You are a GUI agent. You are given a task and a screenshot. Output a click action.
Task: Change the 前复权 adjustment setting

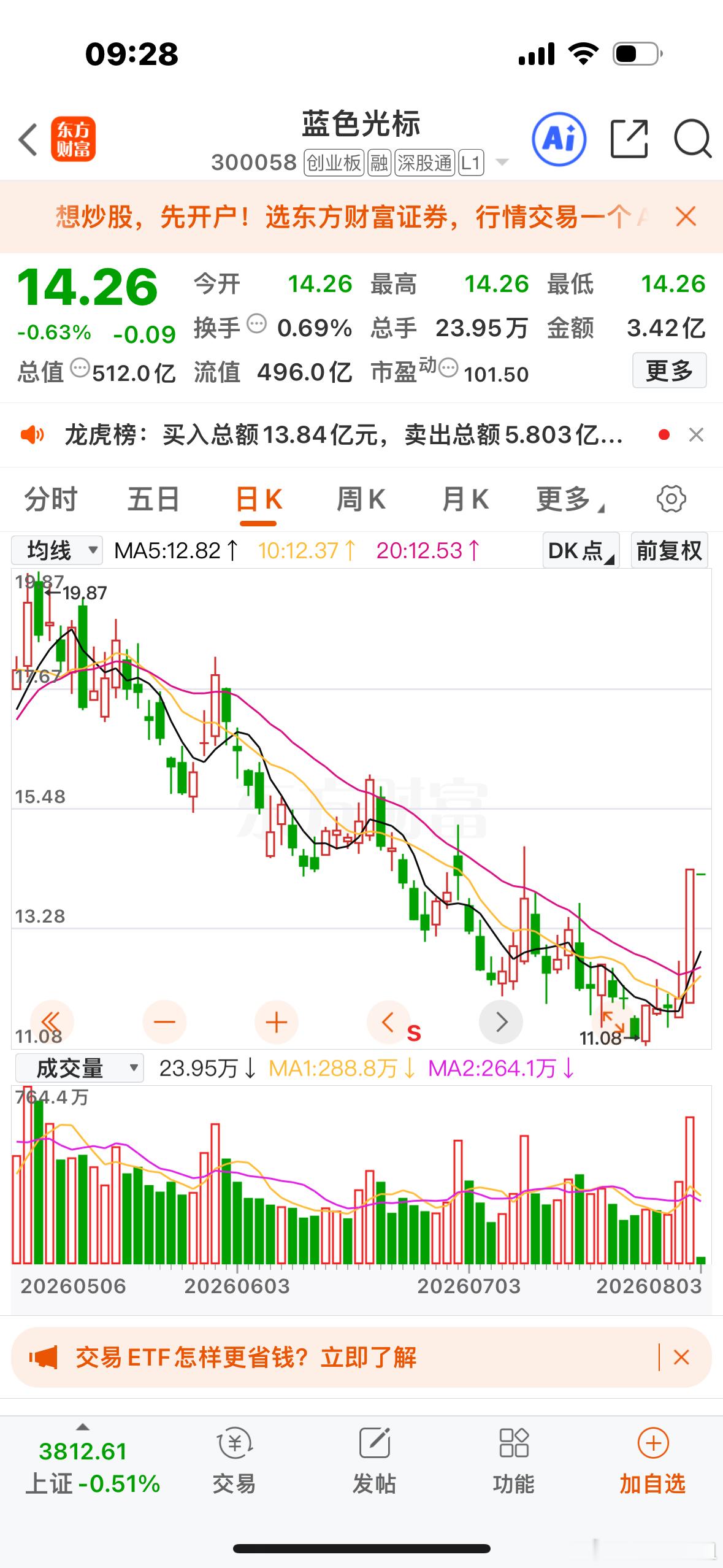[669, 550]
